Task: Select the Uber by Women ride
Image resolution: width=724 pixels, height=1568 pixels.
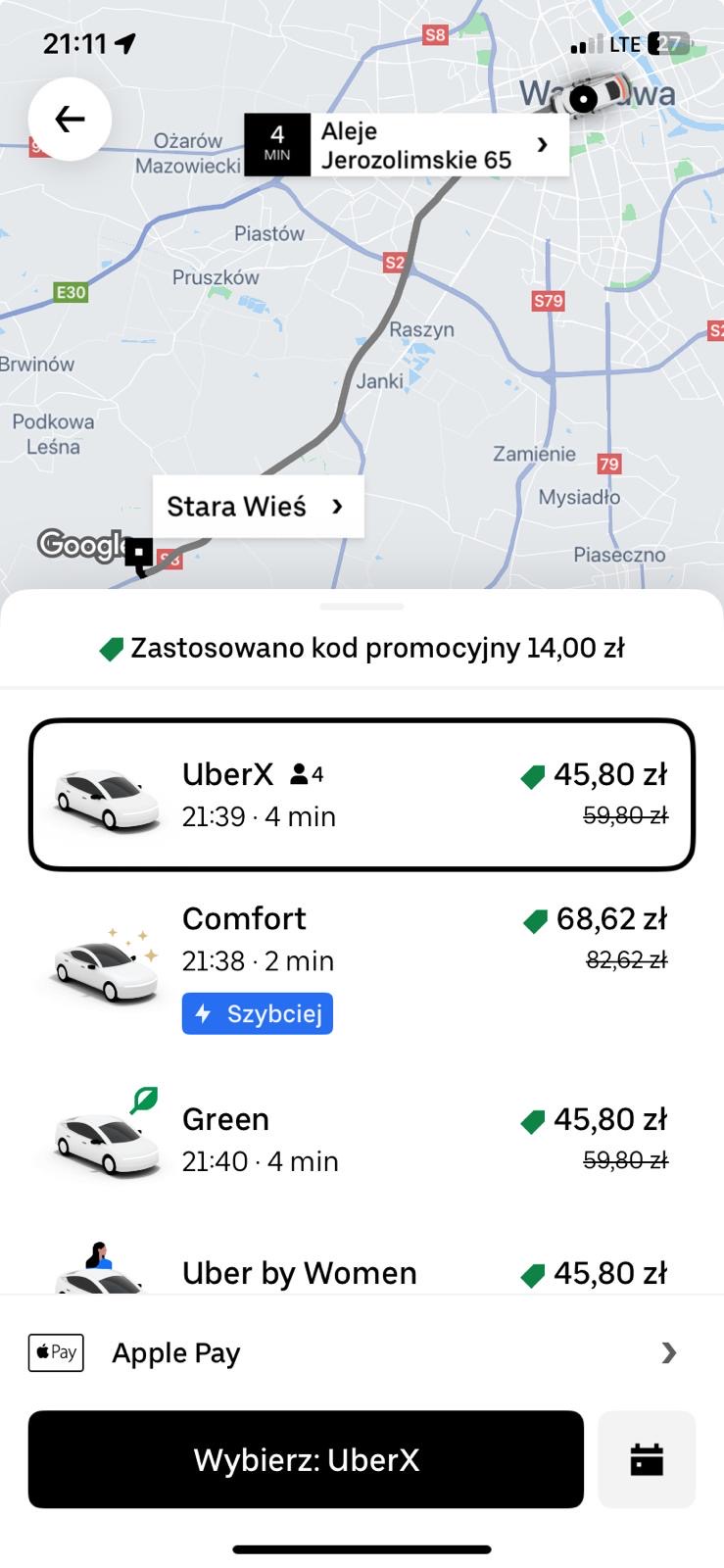Action: [x=361, y=1272]
